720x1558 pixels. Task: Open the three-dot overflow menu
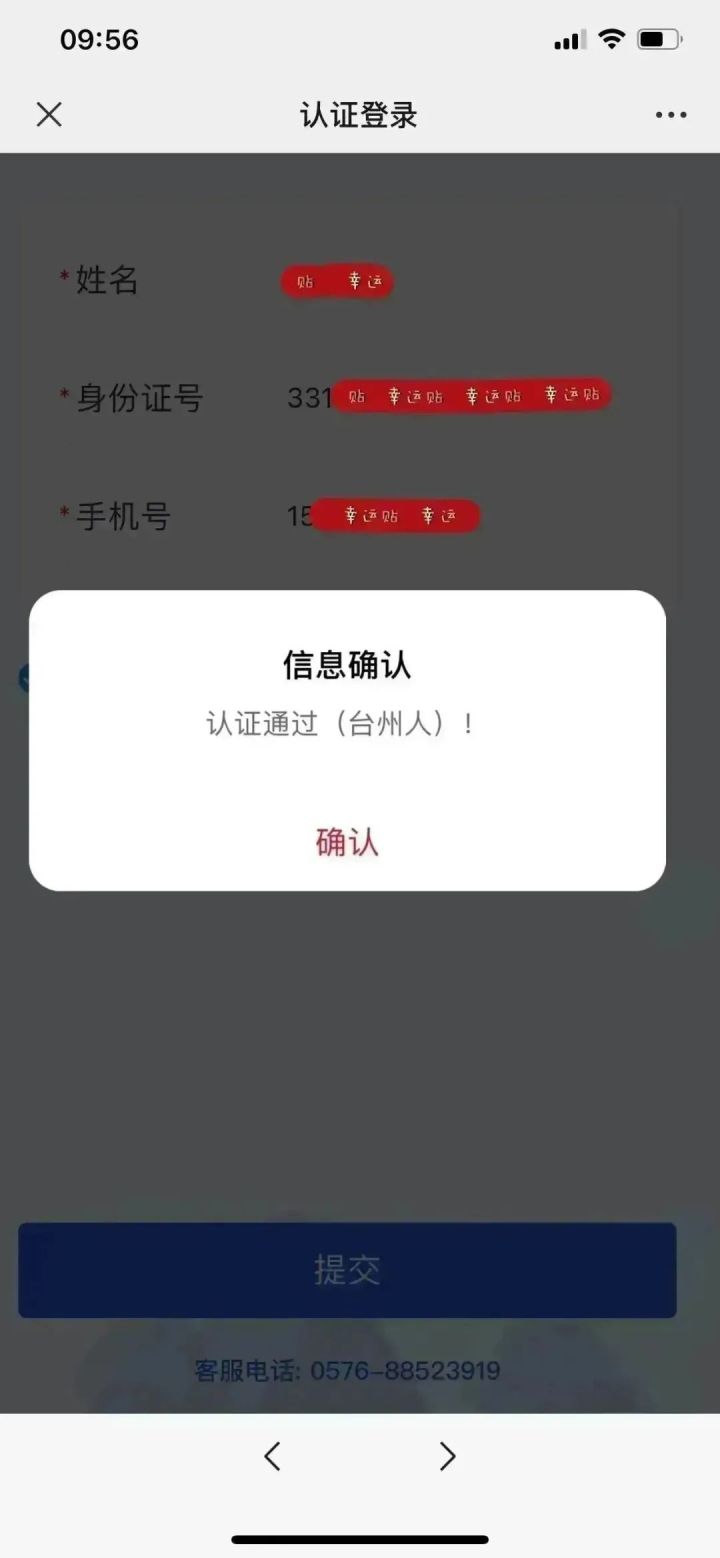pyautogui.click(x=671, y=115)
